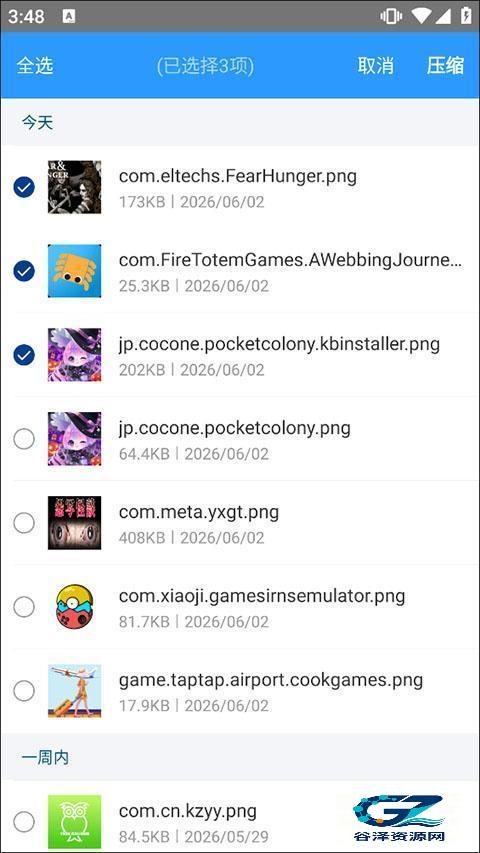Select com.xiaoji.gamesirnsemulator.png

(24, 607)
